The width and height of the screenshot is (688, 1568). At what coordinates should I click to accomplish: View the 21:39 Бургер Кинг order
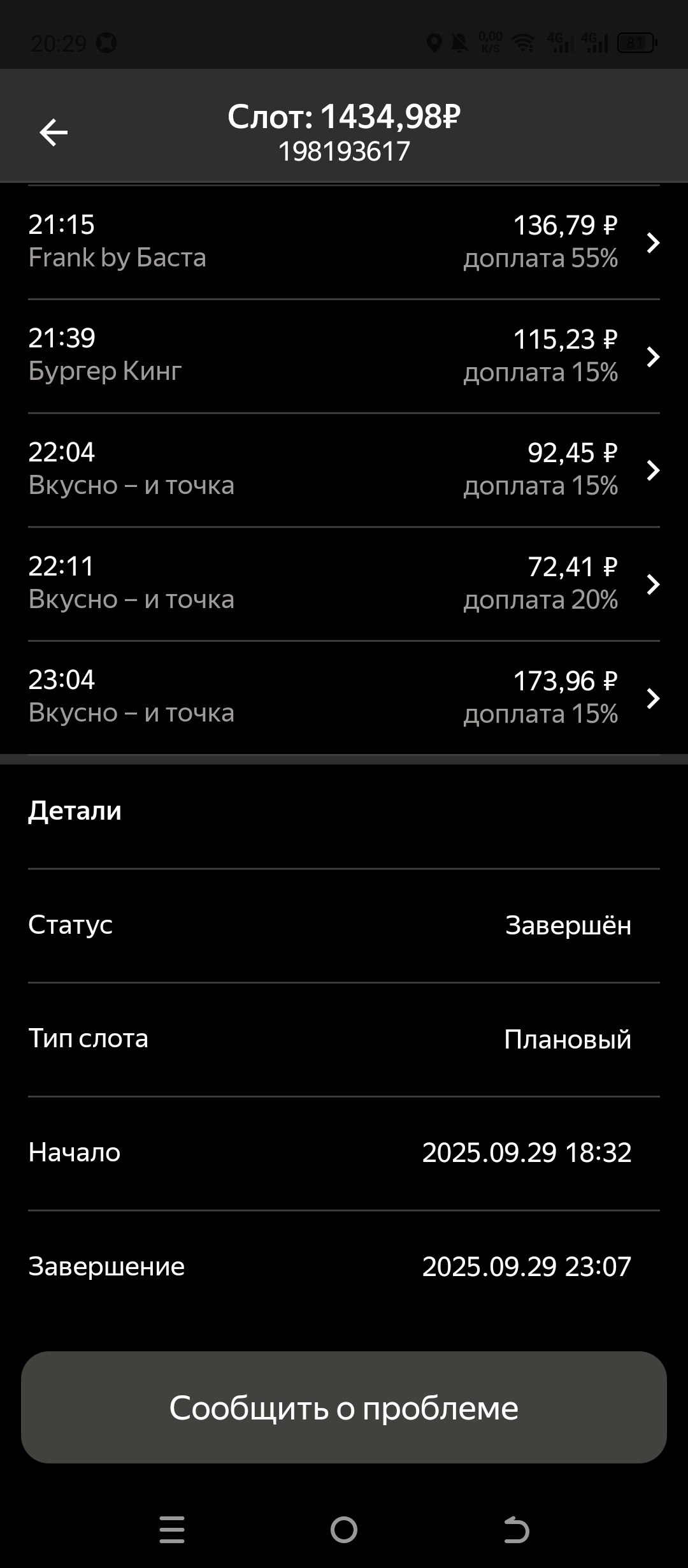tap(344, 356)
